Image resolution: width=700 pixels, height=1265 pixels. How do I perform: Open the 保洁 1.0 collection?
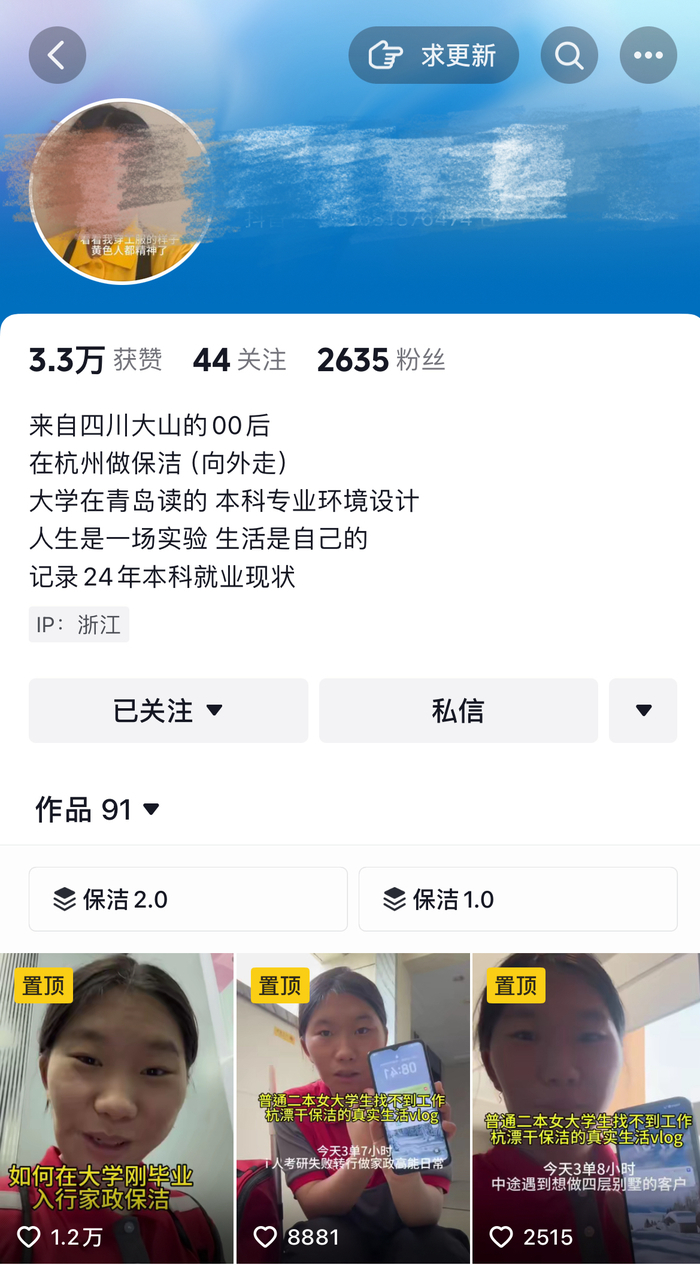click(517, 899)
